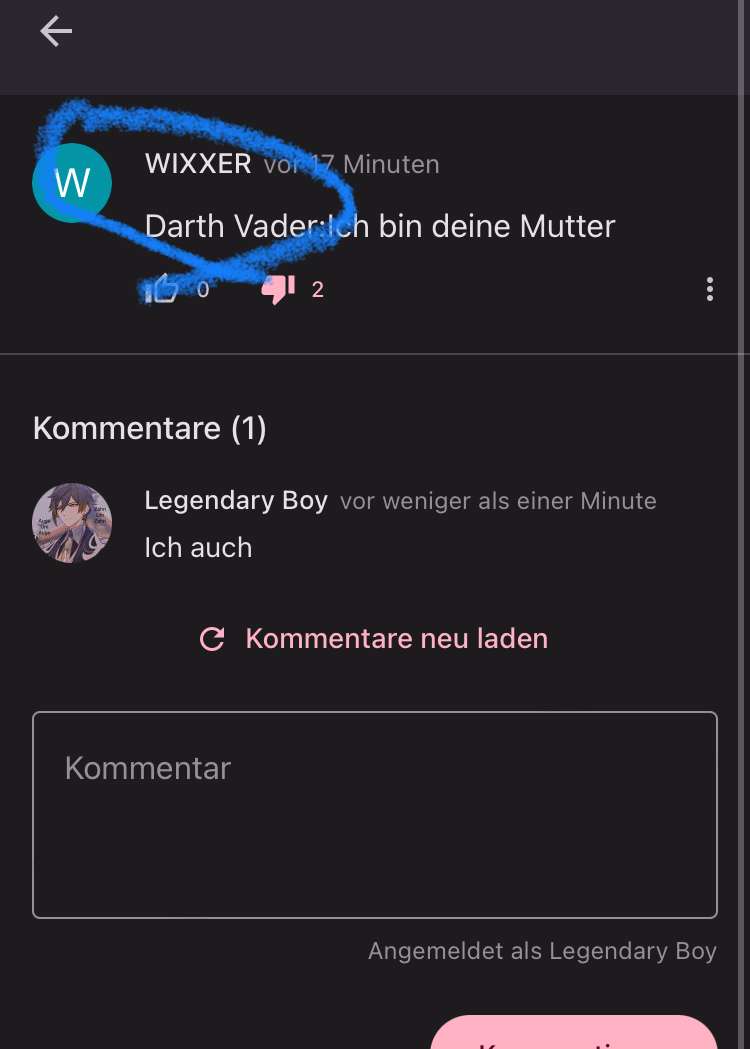The image size is (750, 1049).
Task: Go back using the top arrow
Action: (56, 32)
